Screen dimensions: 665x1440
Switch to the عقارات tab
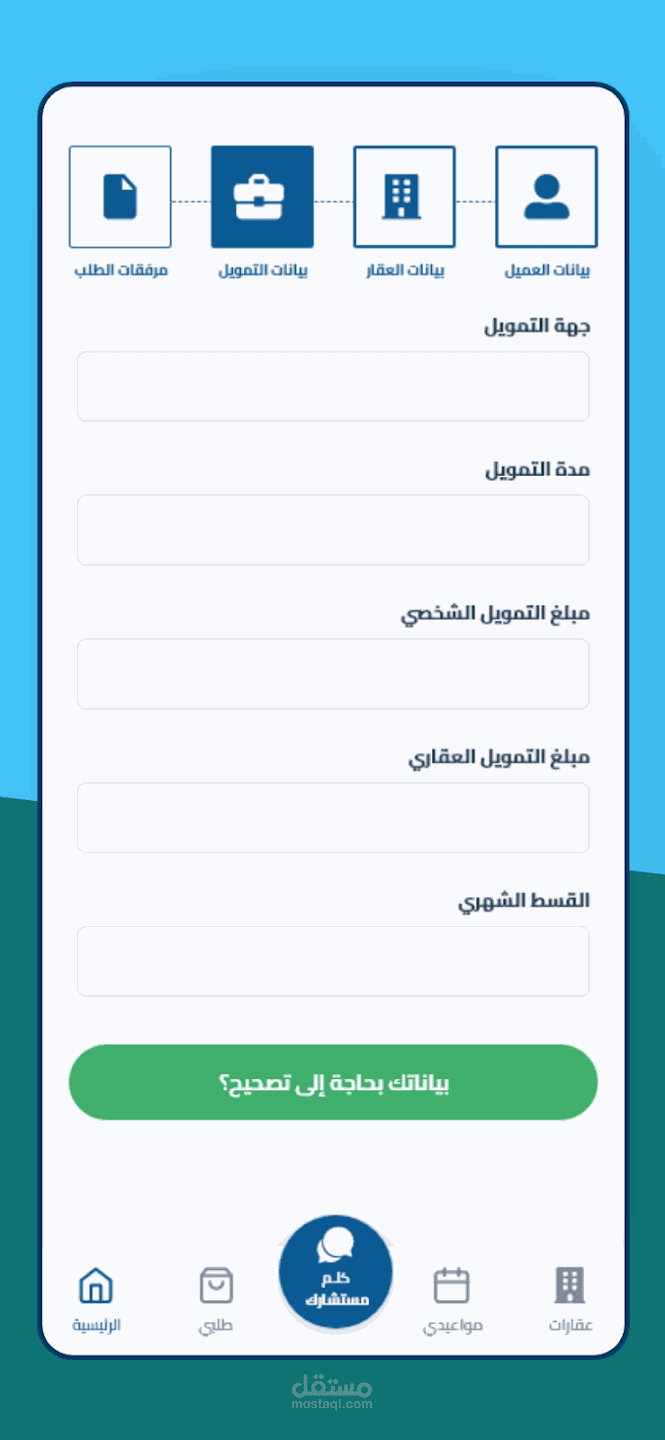point(570,1298)
